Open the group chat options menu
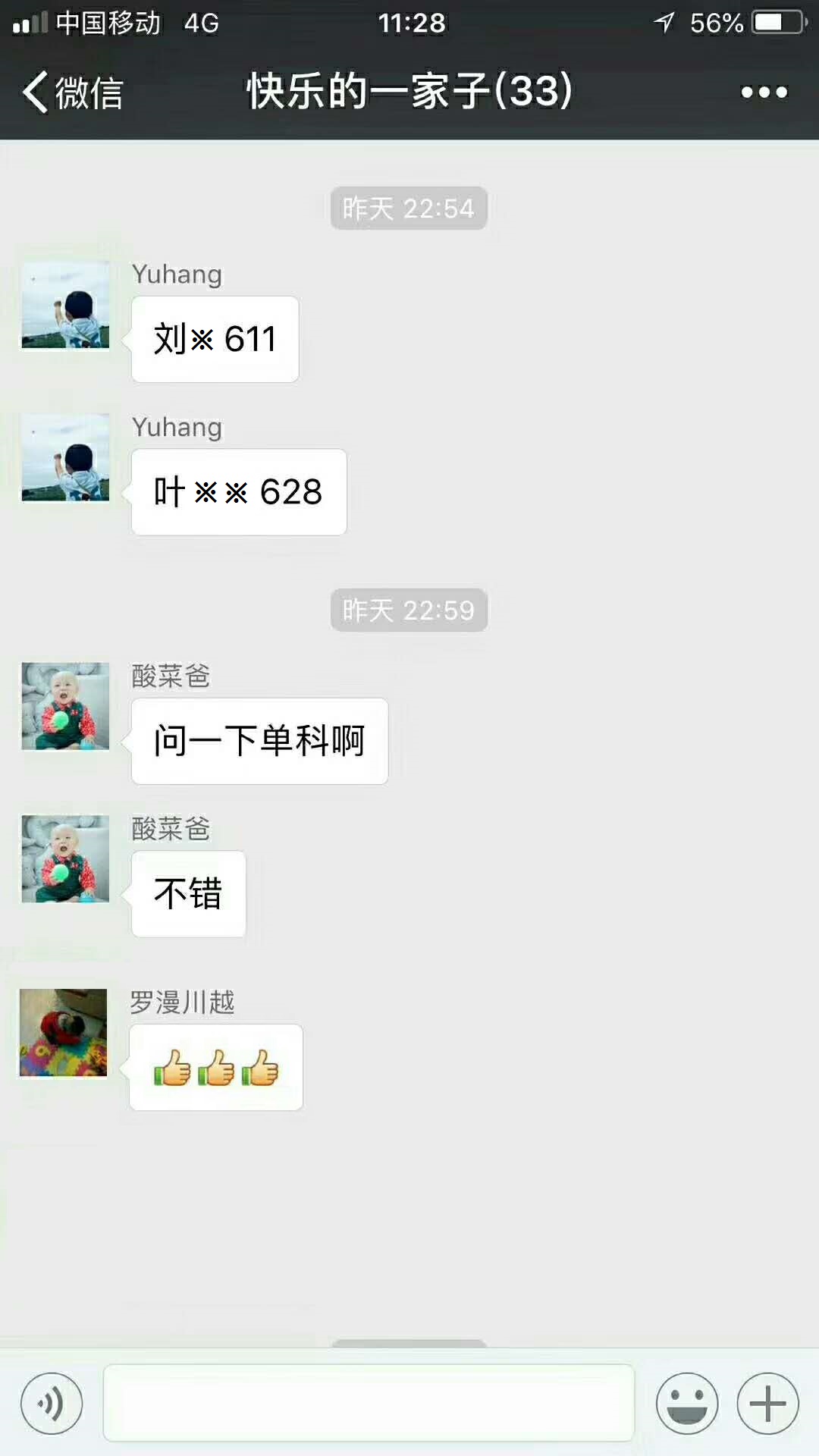819x1456 pixels. click(764, 93)
